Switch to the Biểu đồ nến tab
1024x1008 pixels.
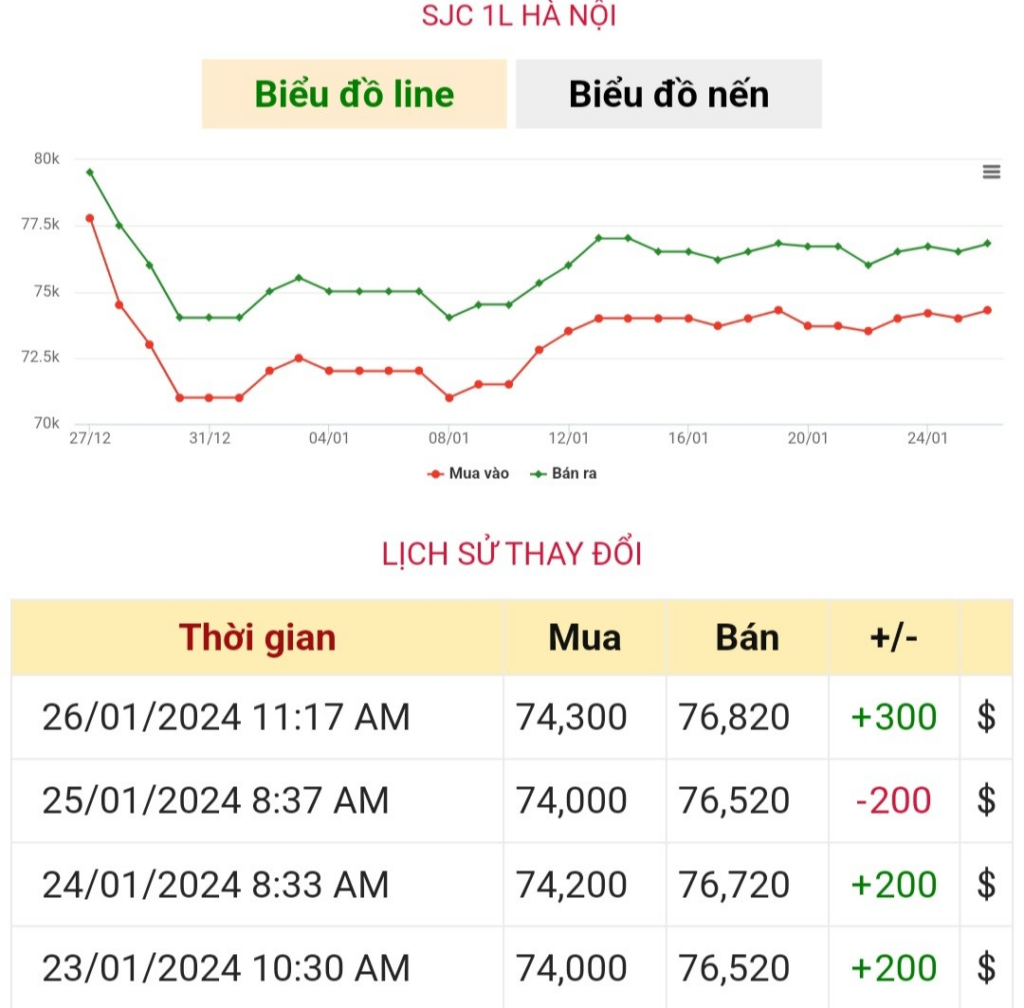[x=668, y=94]
